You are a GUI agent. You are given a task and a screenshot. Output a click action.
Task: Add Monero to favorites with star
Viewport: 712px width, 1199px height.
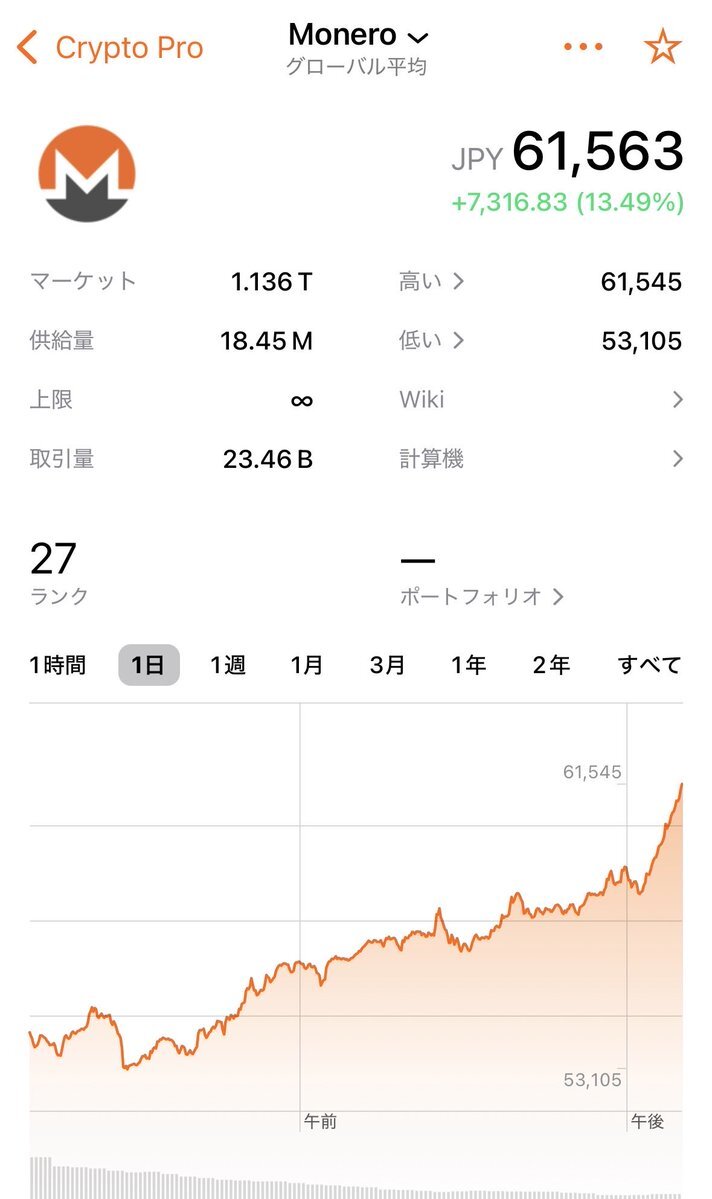pos(662,47)
